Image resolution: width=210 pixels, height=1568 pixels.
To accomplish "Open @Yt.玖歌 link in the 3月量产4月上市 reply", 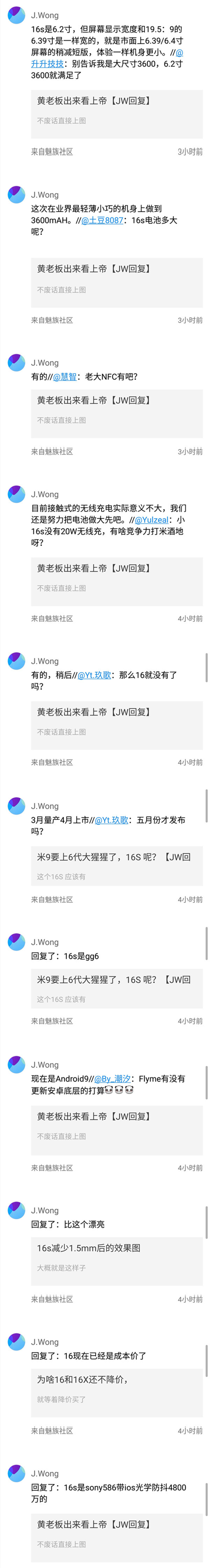I will coord(111,819).
